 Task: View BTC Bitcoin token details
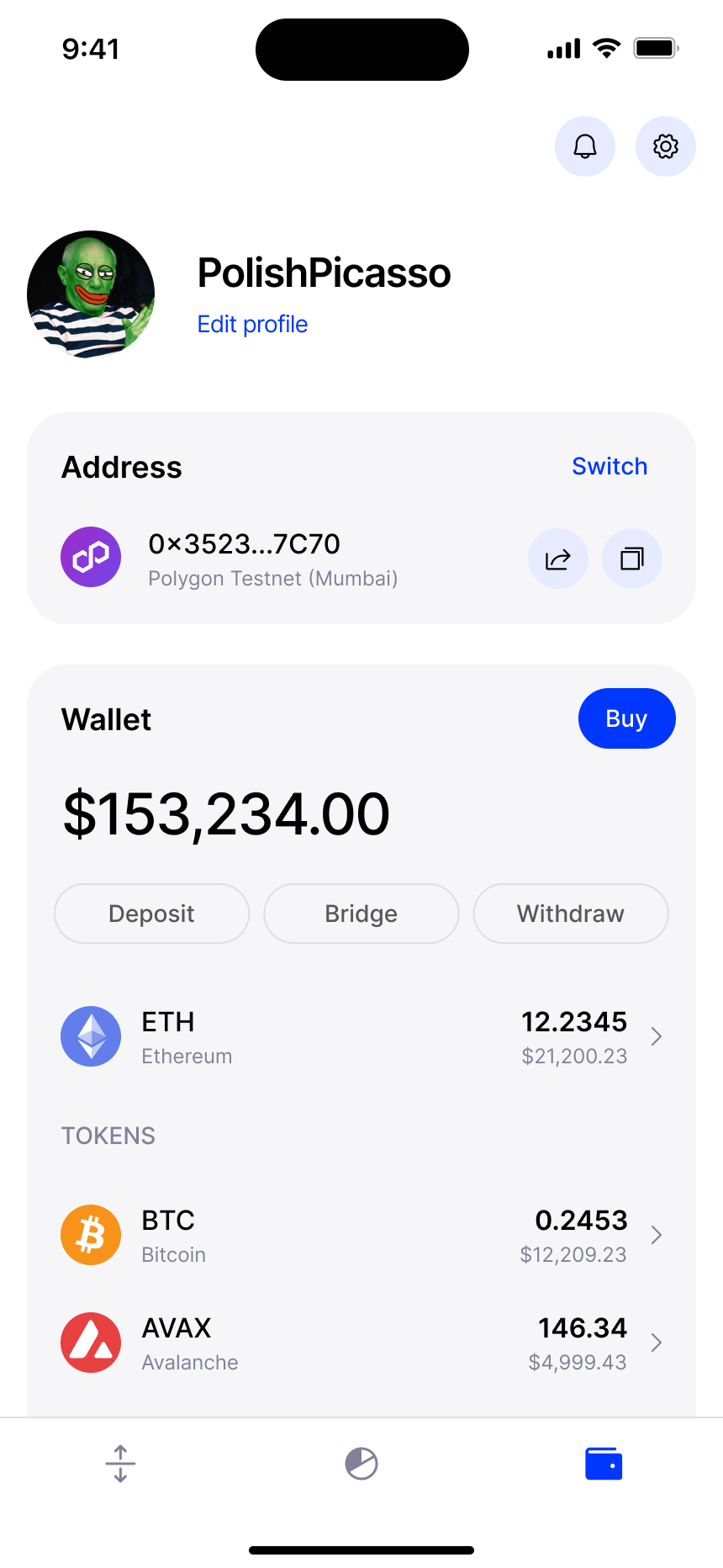(361, 1235)
